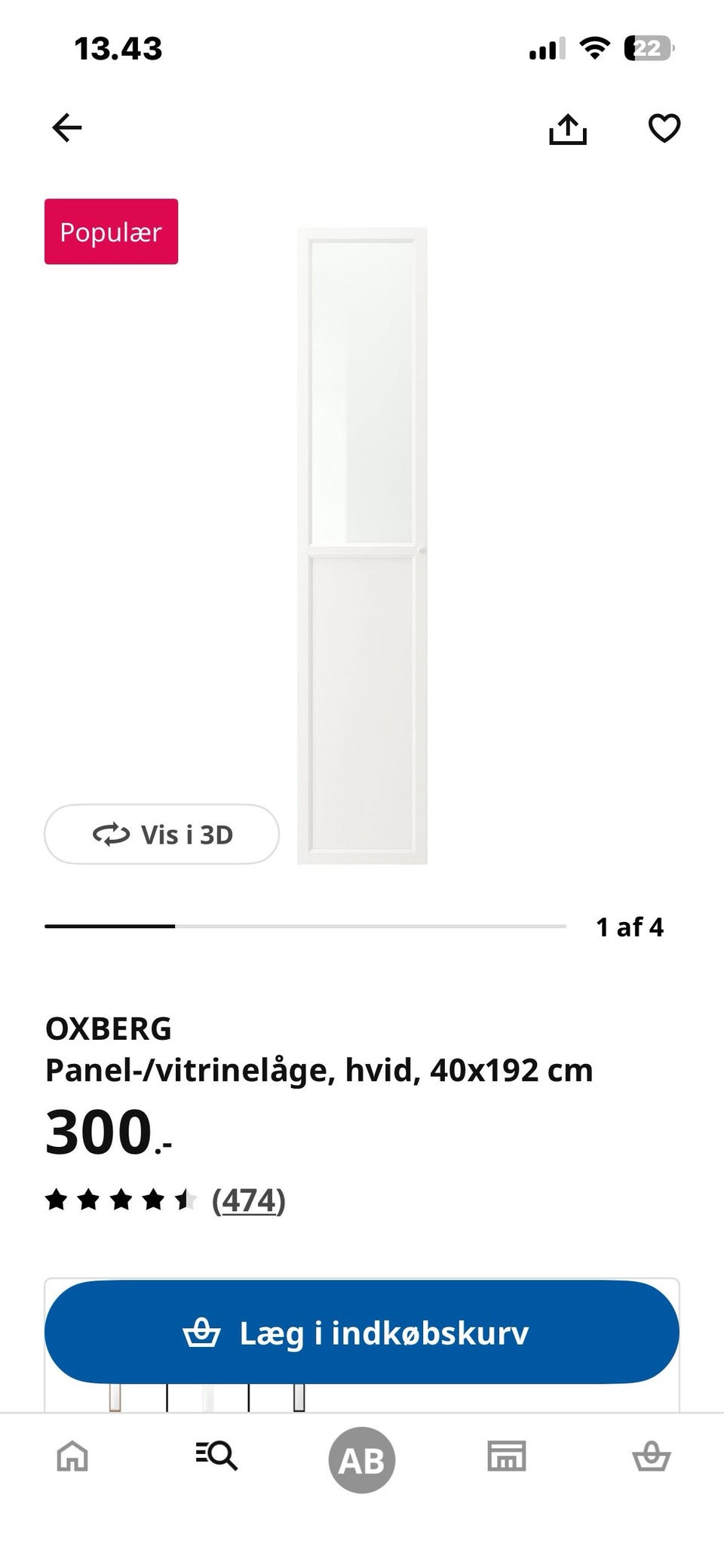Share this OXBERG product

567,129
